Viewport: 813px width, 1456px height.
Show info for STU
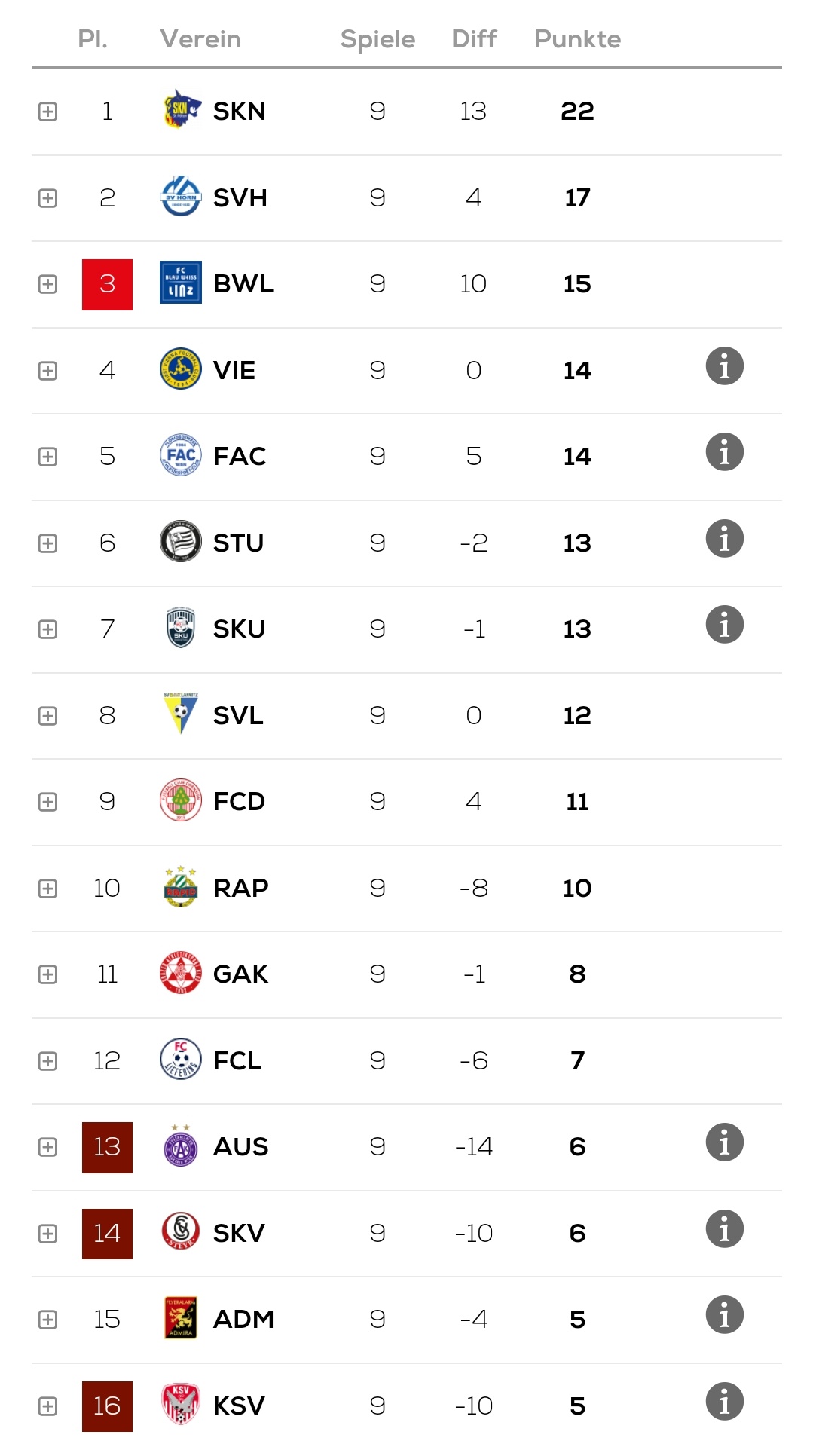[x=724, y=539]
